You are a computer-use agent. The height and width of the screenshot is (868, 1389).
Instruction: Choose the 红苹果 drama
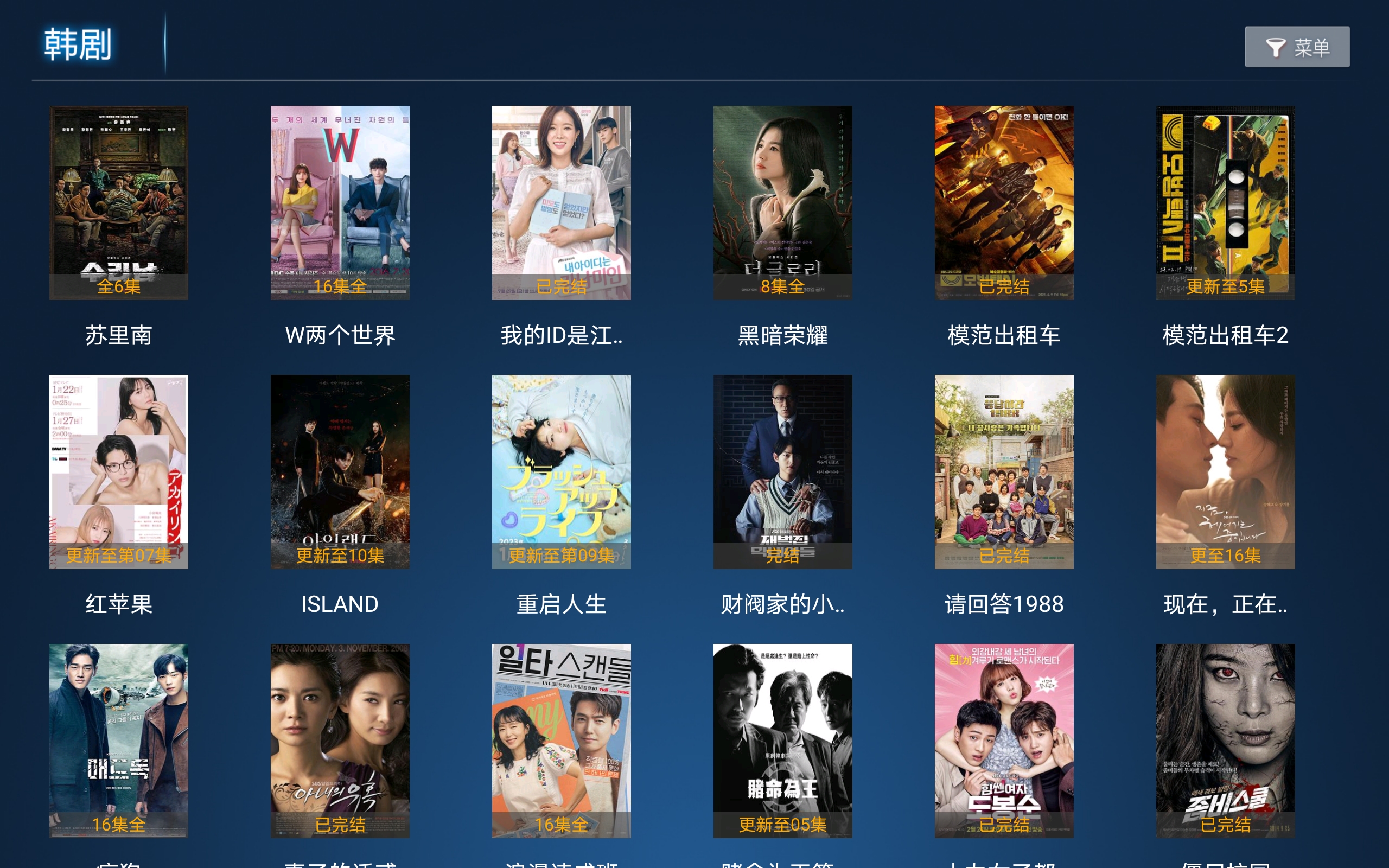click(x=119, y=471)
